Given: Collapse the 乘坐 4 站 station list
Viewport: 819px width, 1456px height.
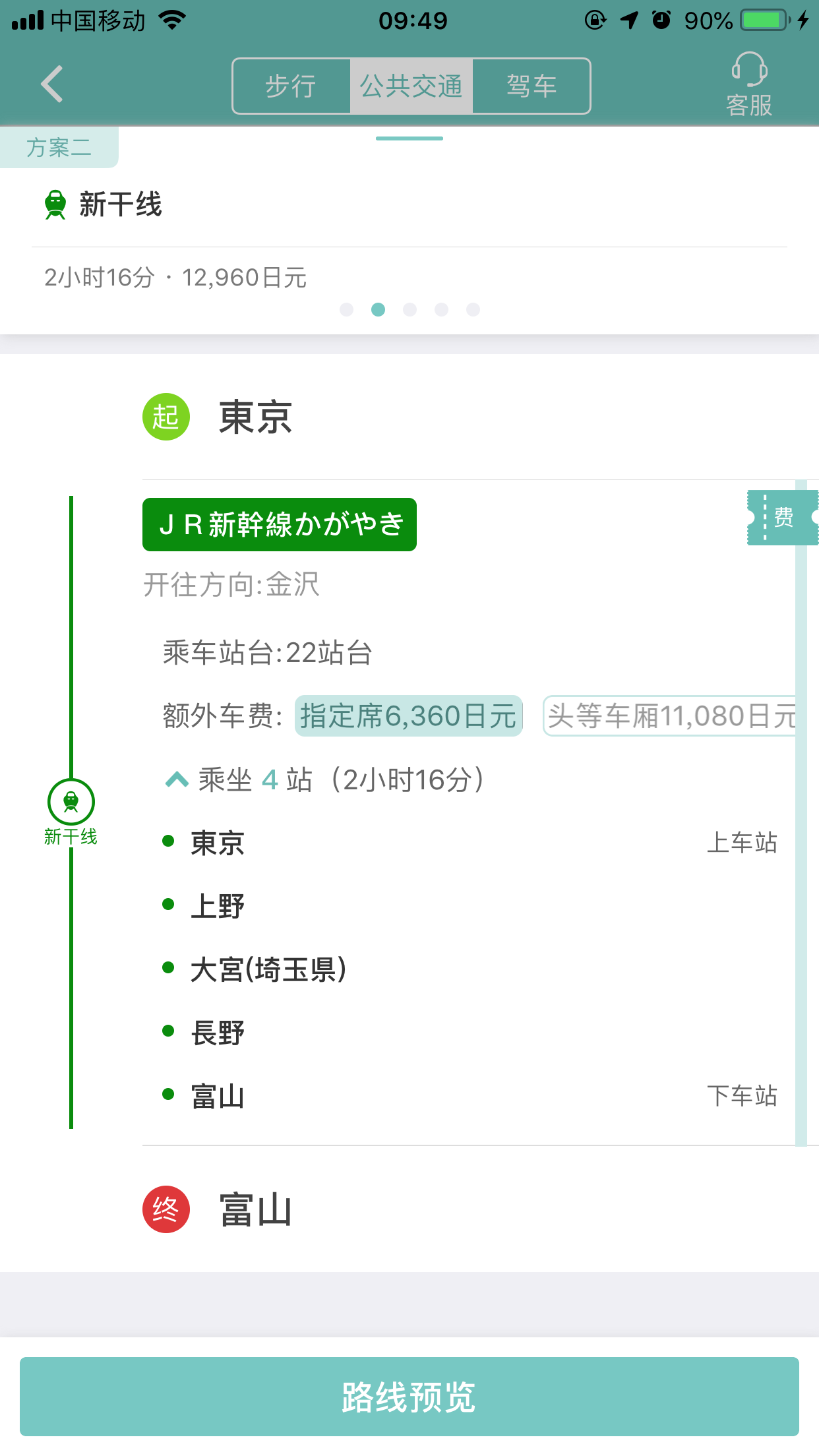Looking at the screenshot, I should point(324,780).
